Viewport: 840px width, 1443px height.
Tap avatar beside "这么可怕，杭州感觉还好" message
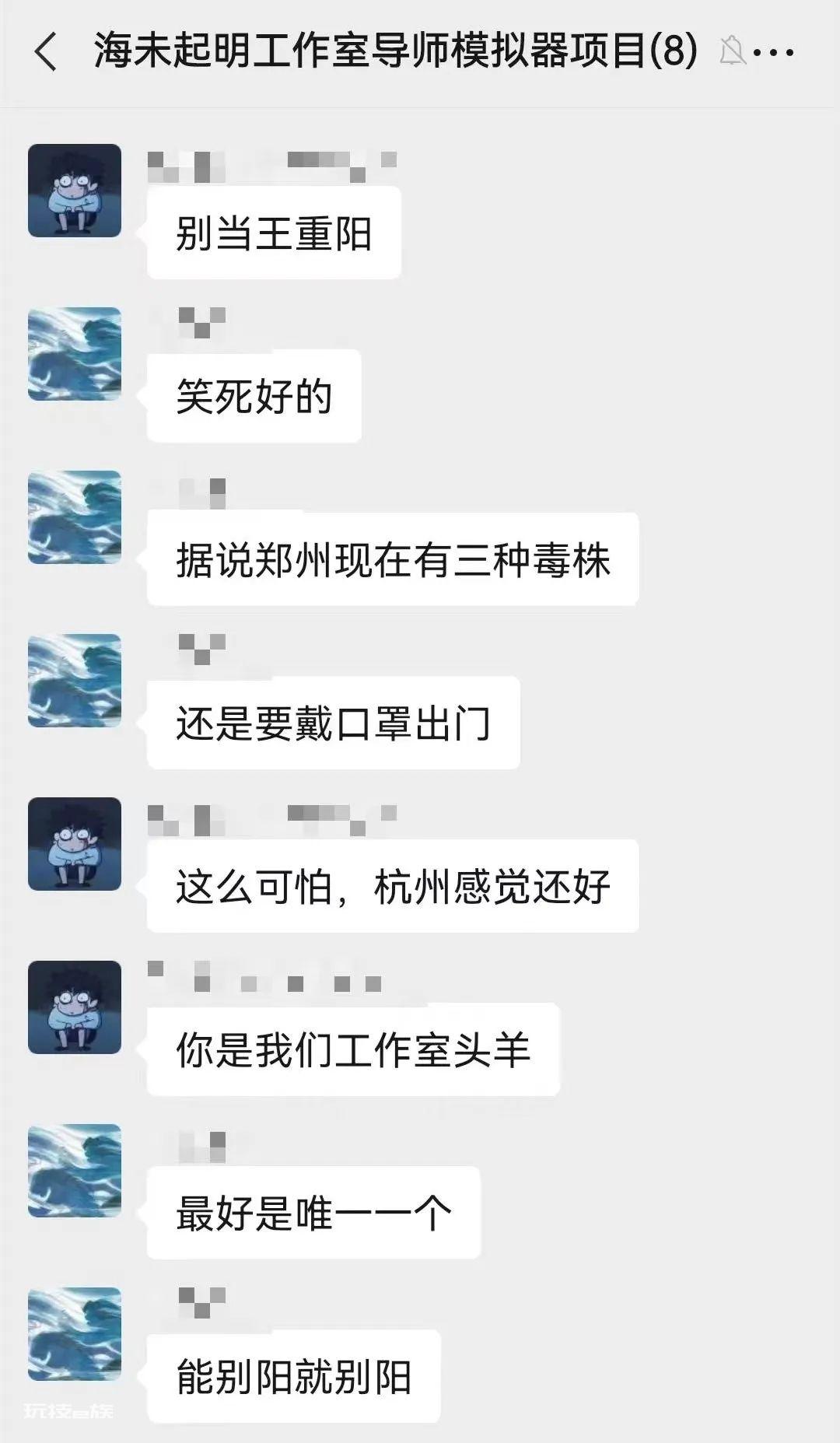pyautogui.click(x=75, y=844)
